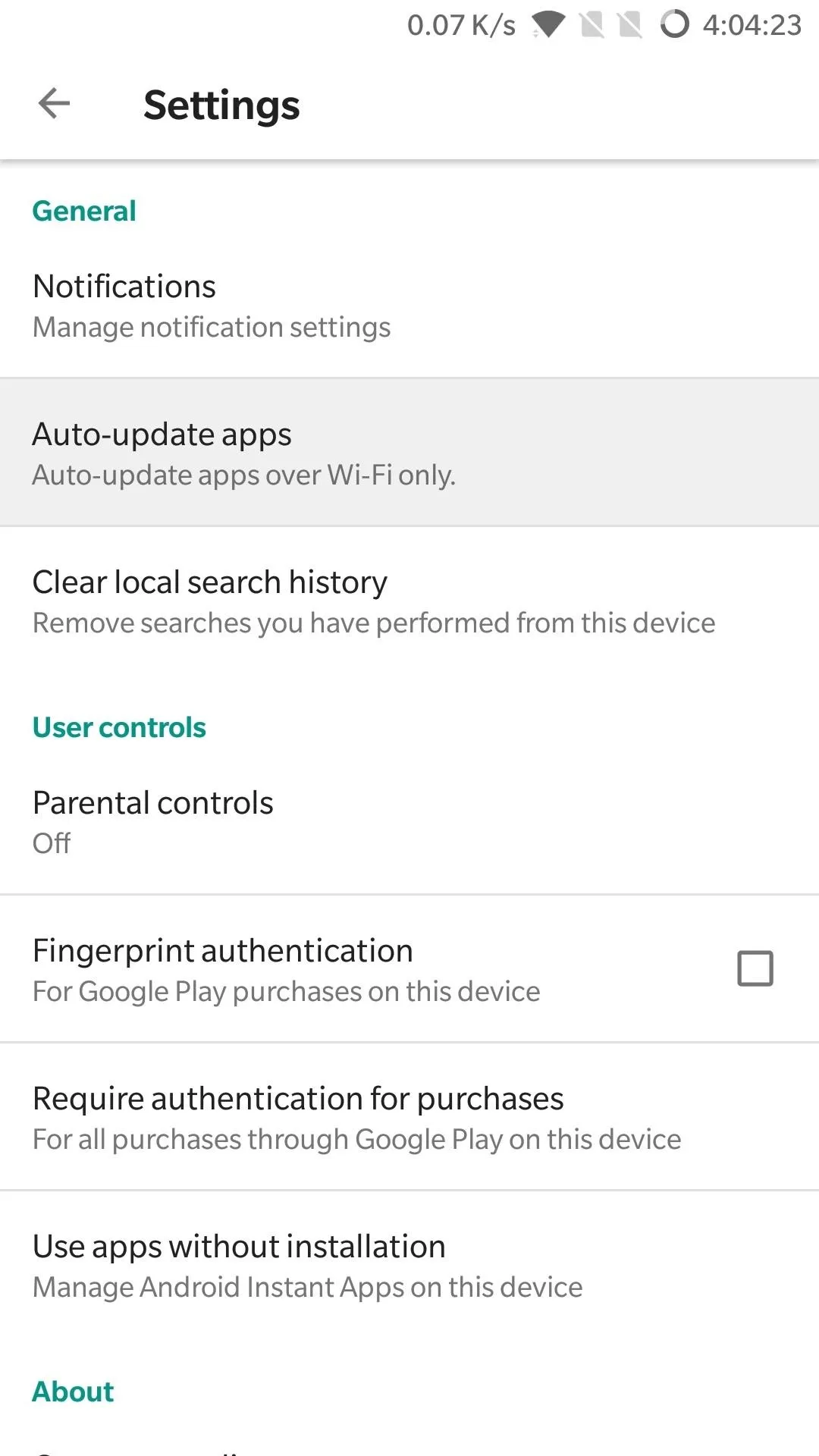This screenshot has height=1456, width=819.
Task: Open Require authentication for purchases
Action: (x=409, y=1117)
